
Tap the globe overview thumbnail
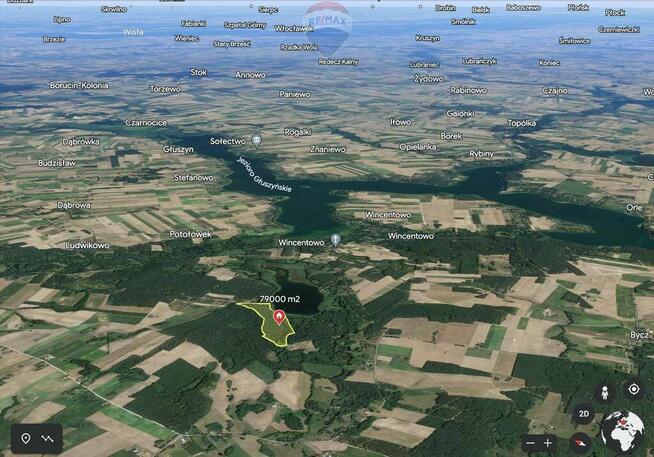pos(623,432)
